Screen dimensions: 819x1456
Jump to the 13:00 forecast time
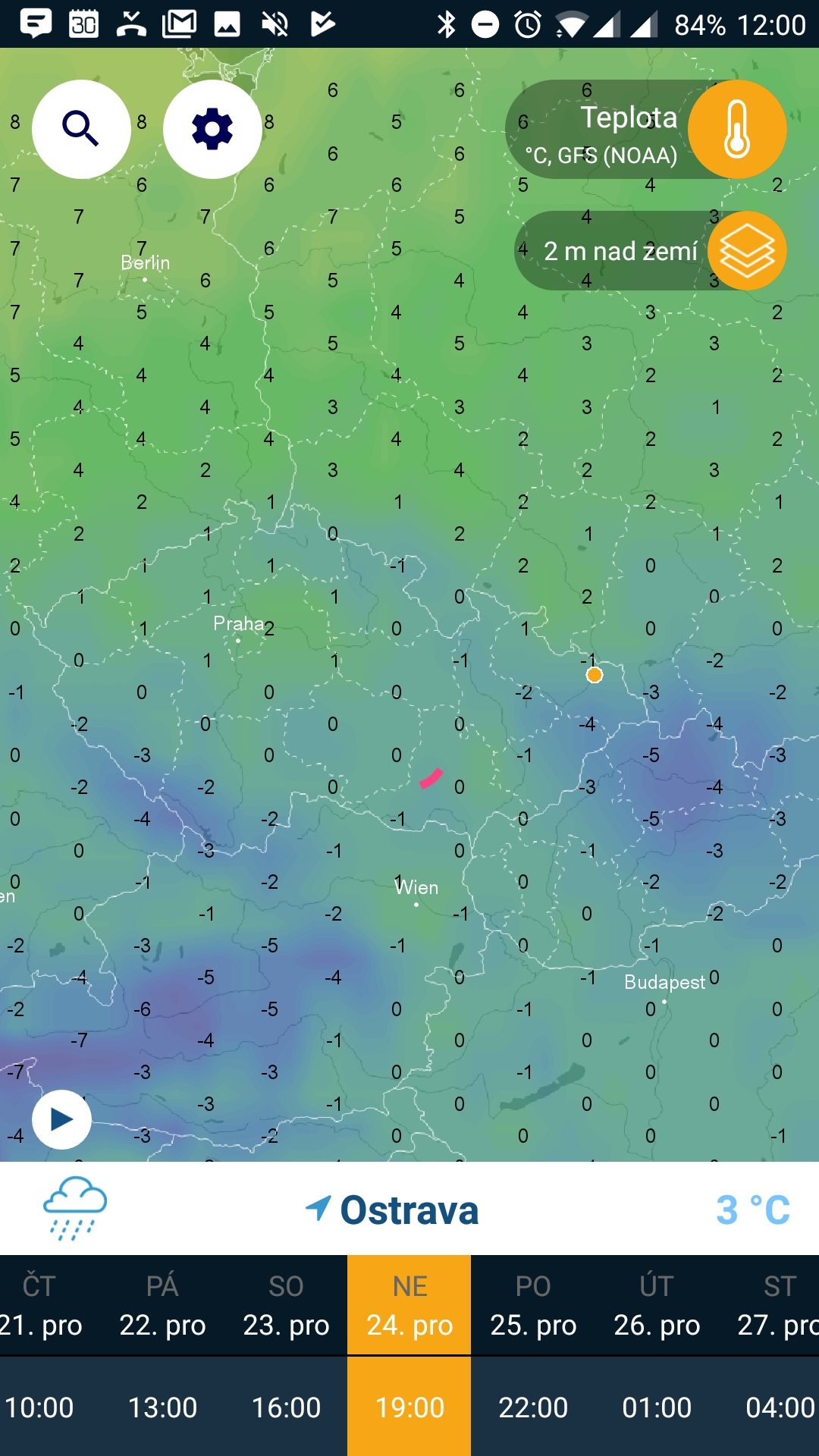click(162, 1407)
